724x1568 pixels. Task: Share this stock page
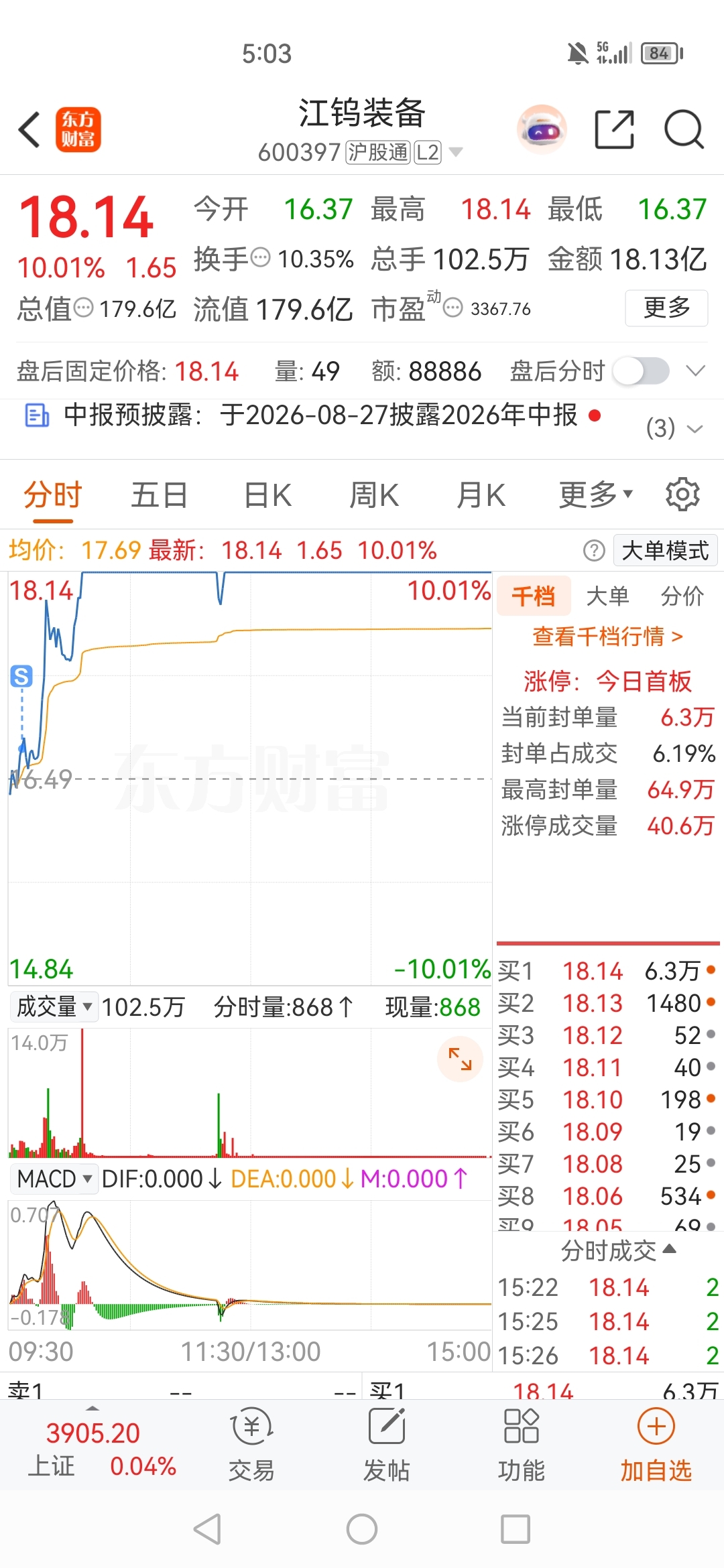[614, 129]
